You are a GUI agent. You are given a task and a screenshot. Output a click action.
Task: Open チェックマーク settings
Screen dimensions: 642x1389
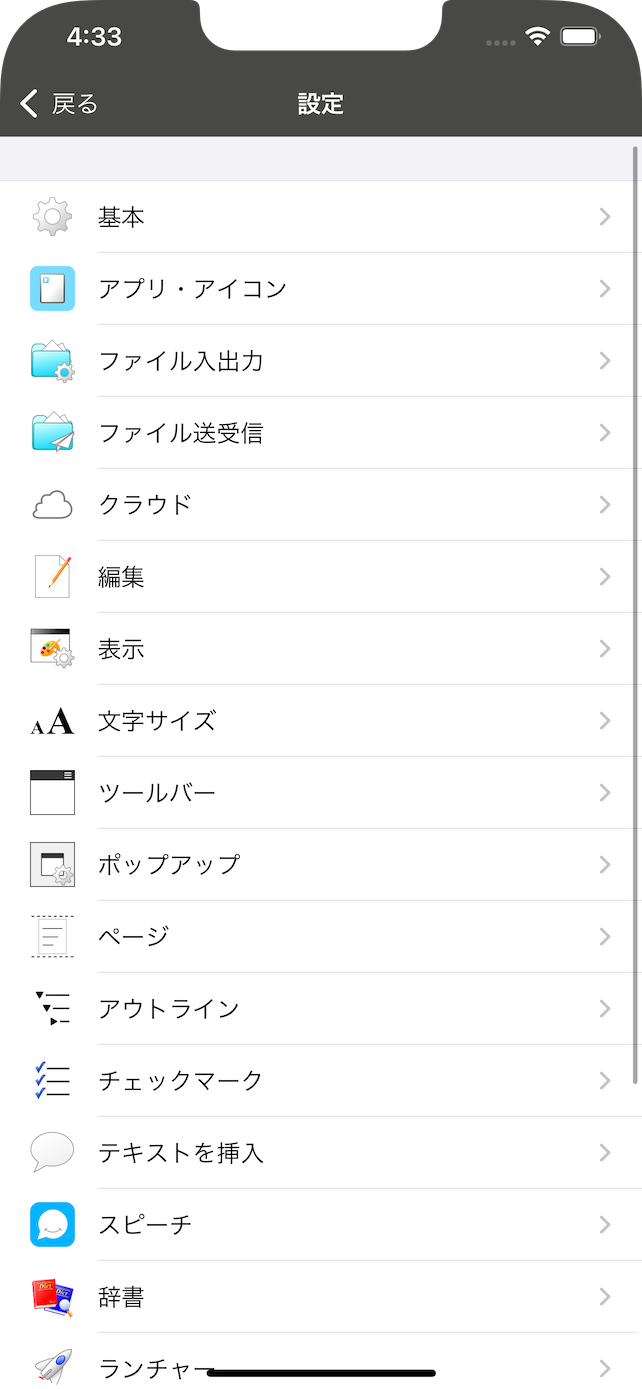(321, 1081)
